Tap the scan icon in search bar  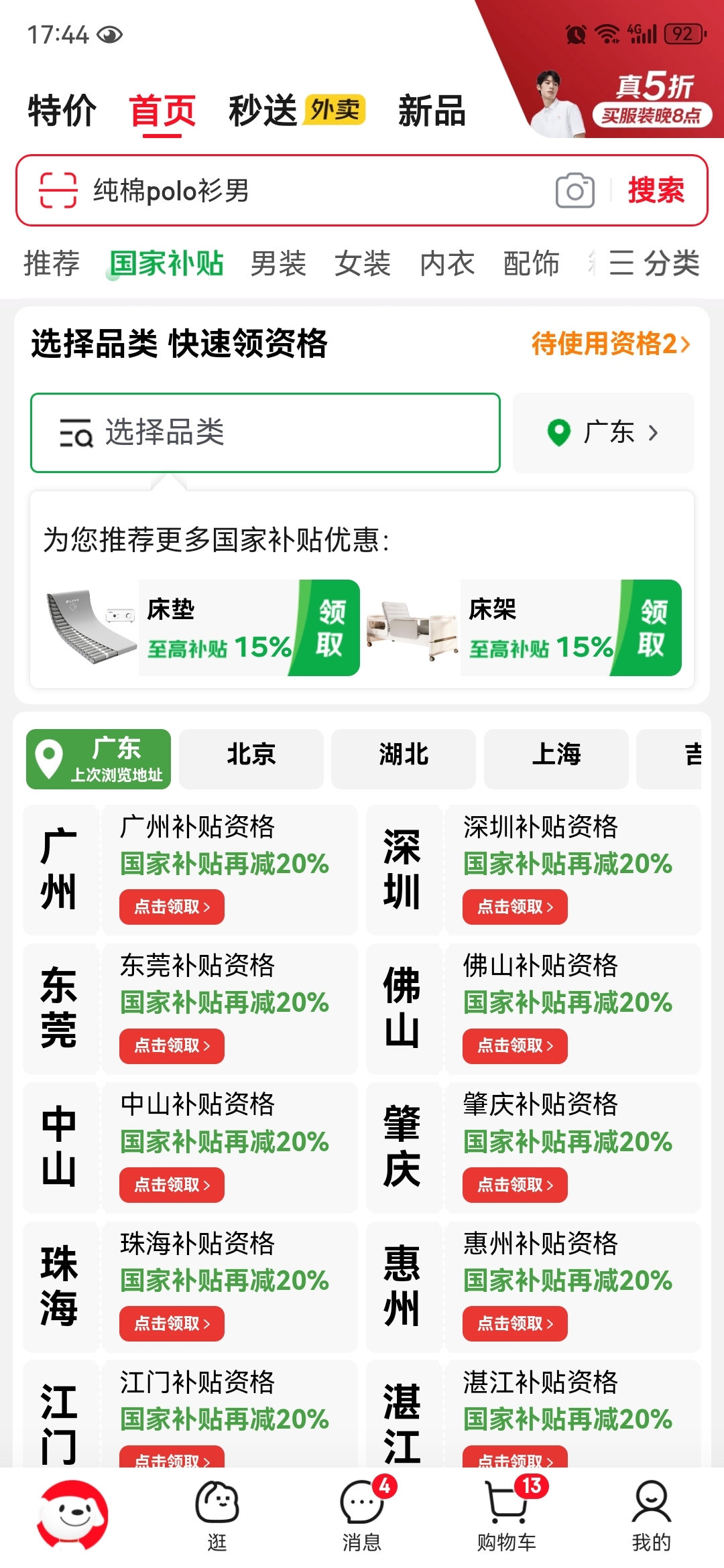click(x=58, y=191)
